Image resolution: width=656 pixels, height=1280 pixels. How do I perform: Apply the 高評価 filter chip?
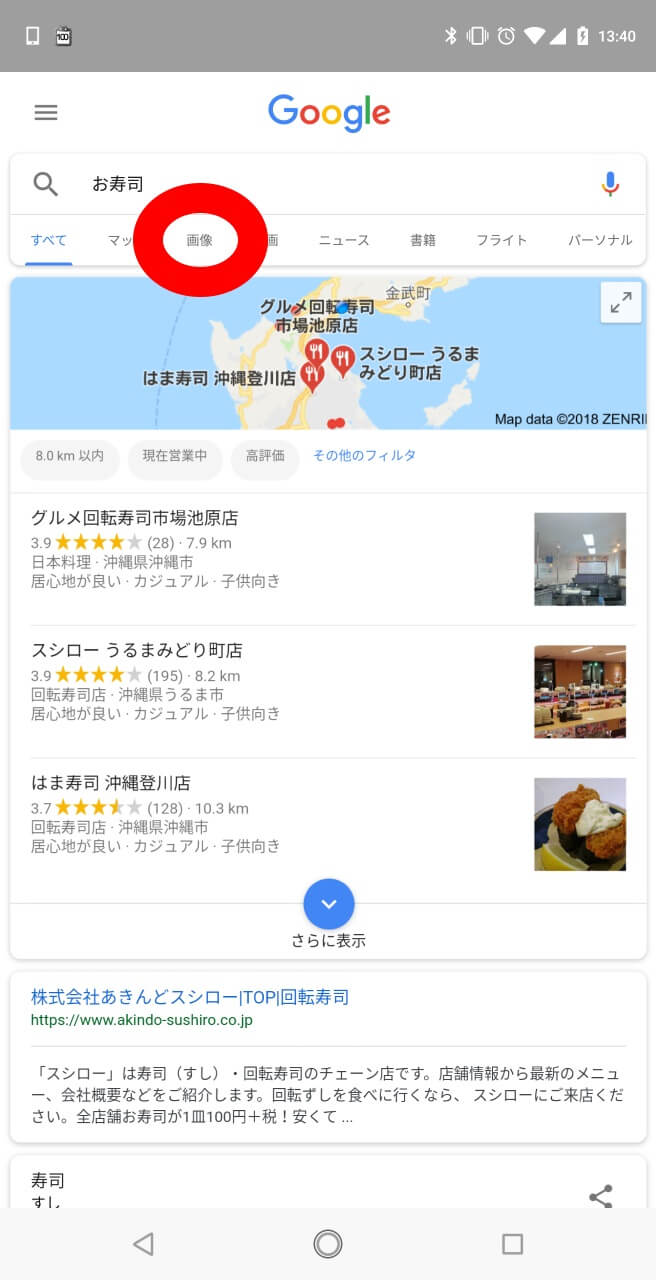pyautogui.click(x=265, y=456)
